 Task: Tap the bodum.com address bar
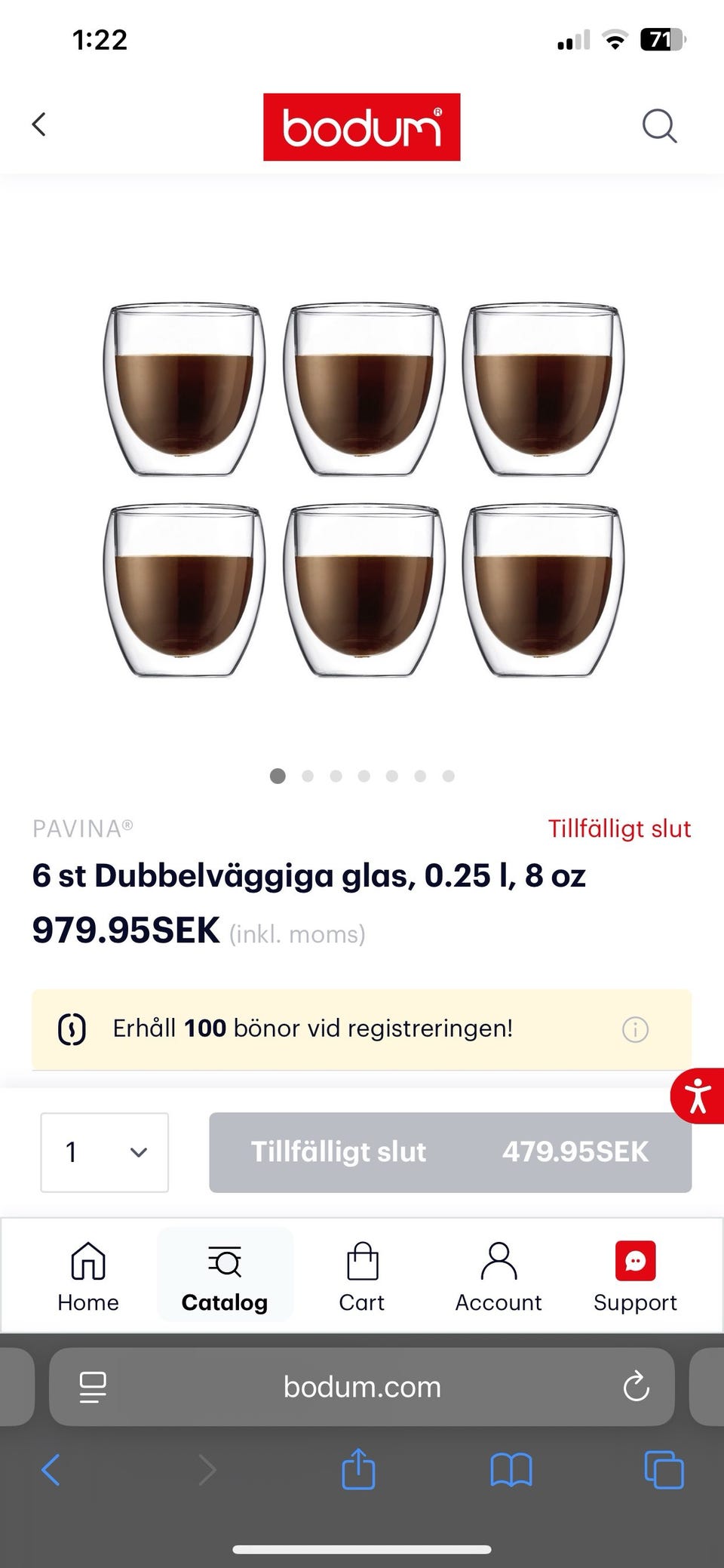click(x=362, y=1386)
